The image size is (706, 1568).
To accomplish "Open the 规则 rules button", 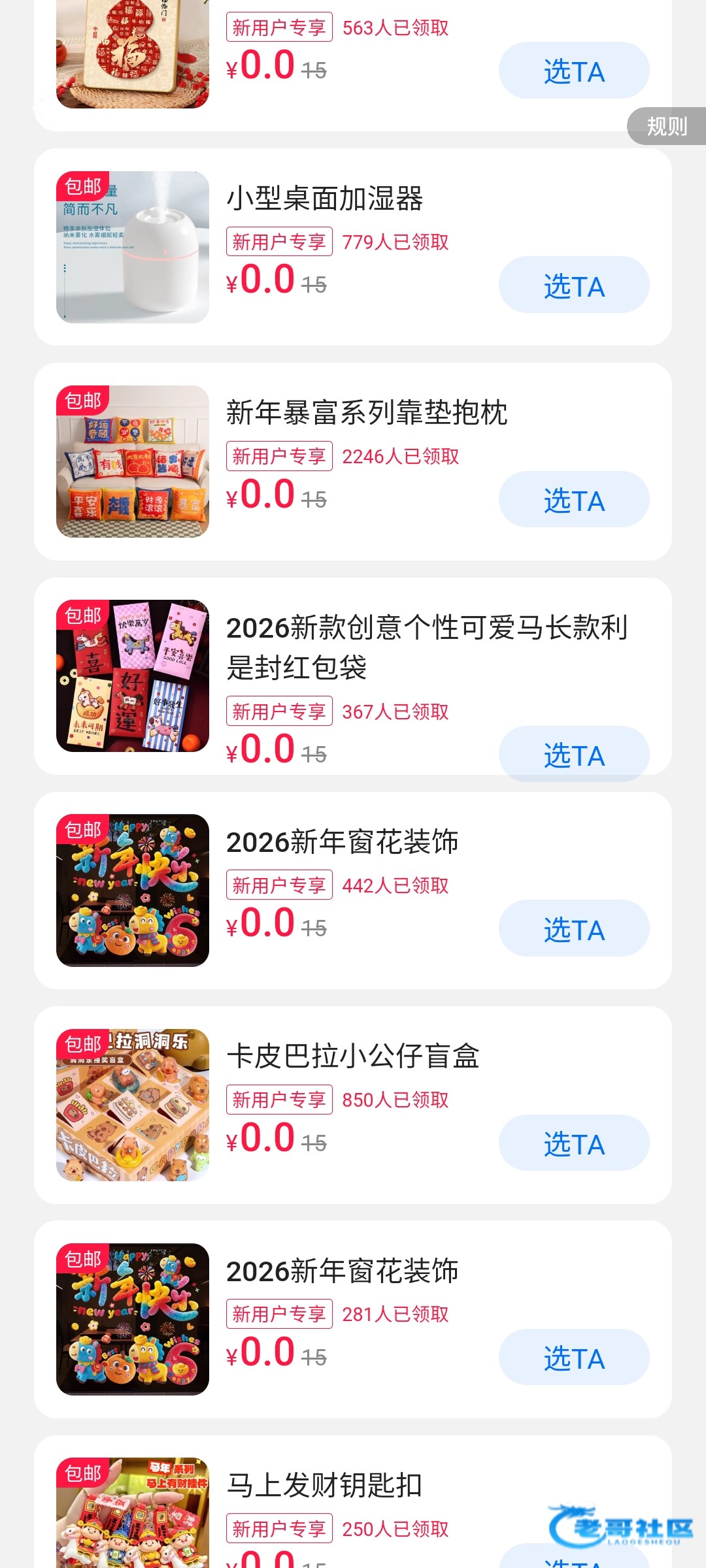I will (667, 126).
